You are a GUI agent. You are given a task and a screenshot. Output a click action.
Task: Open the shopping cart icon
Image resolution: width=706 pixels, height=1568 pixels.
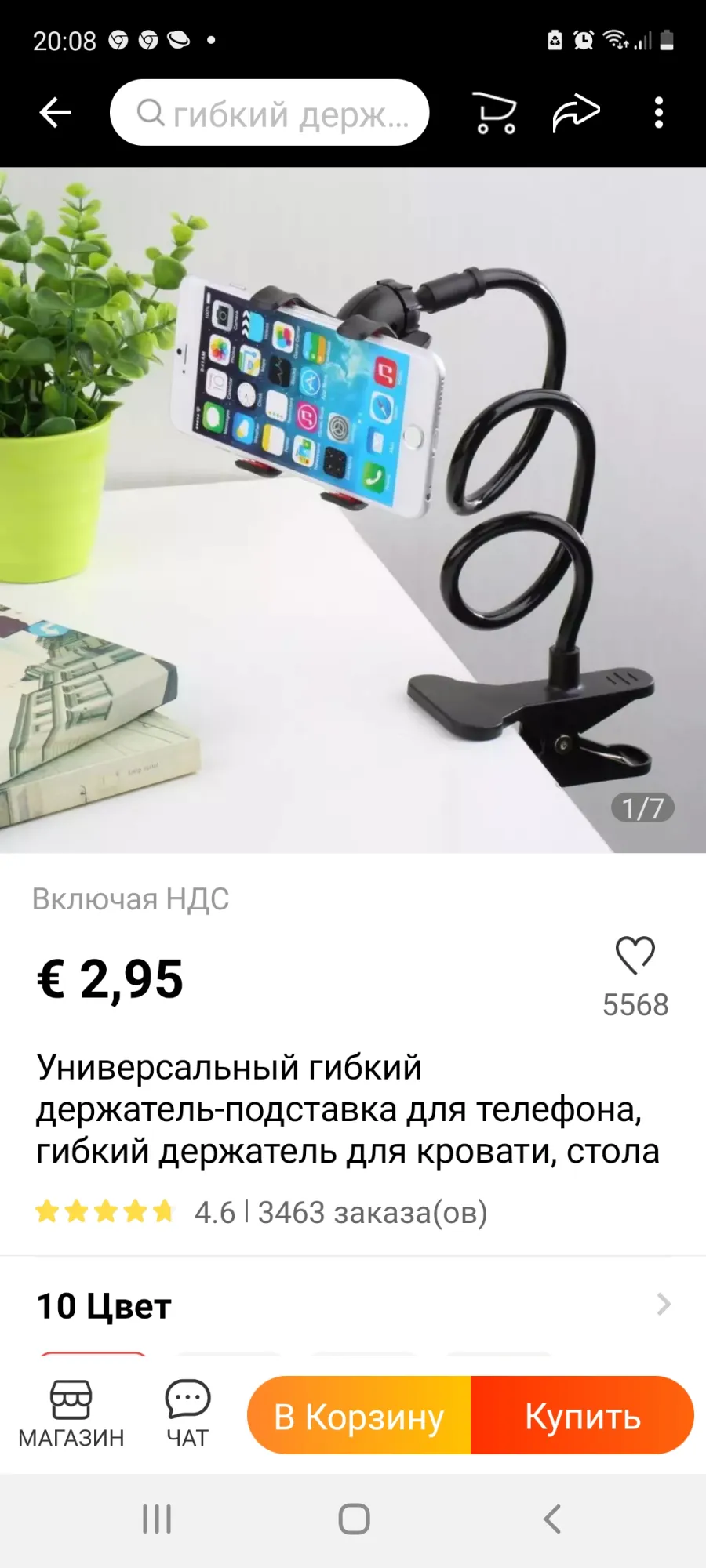pyautogui.click(x=496, y=113)
